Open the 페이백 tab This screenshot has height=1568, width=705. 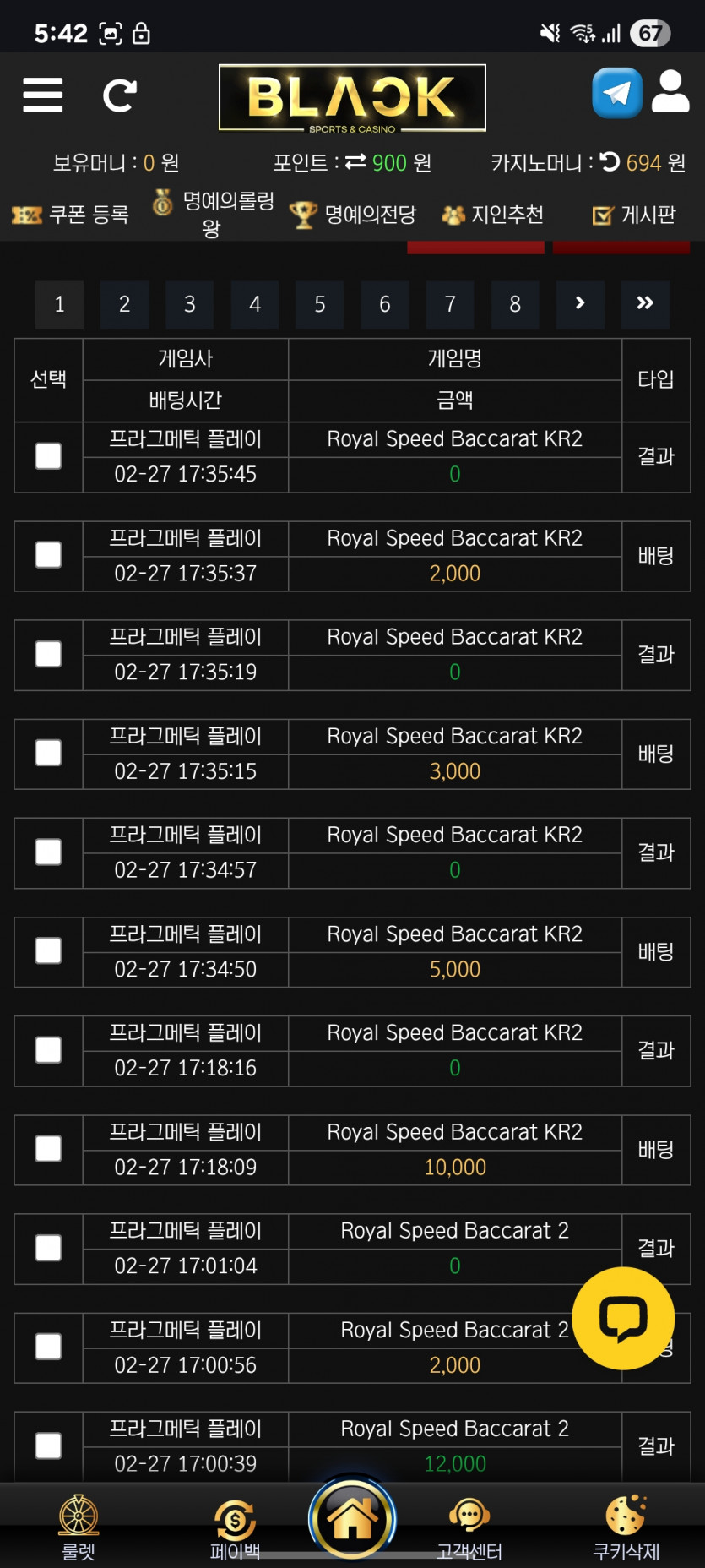(235, 1526)
